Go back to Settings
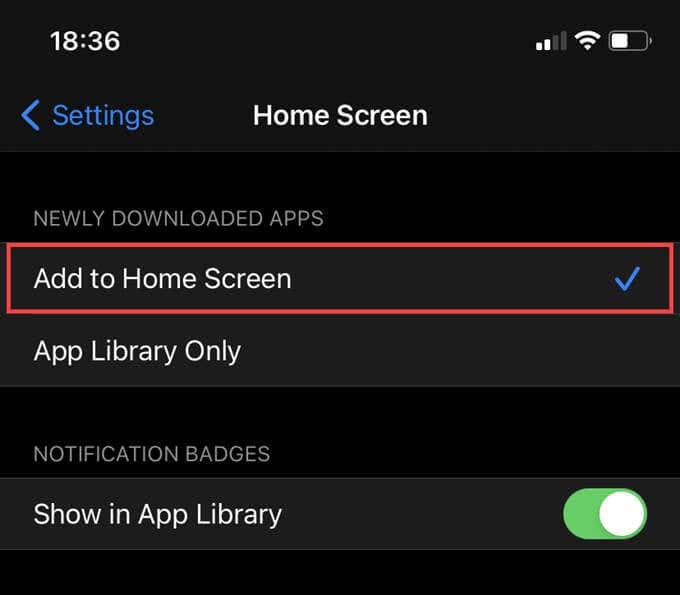 (x=88, y=116)
